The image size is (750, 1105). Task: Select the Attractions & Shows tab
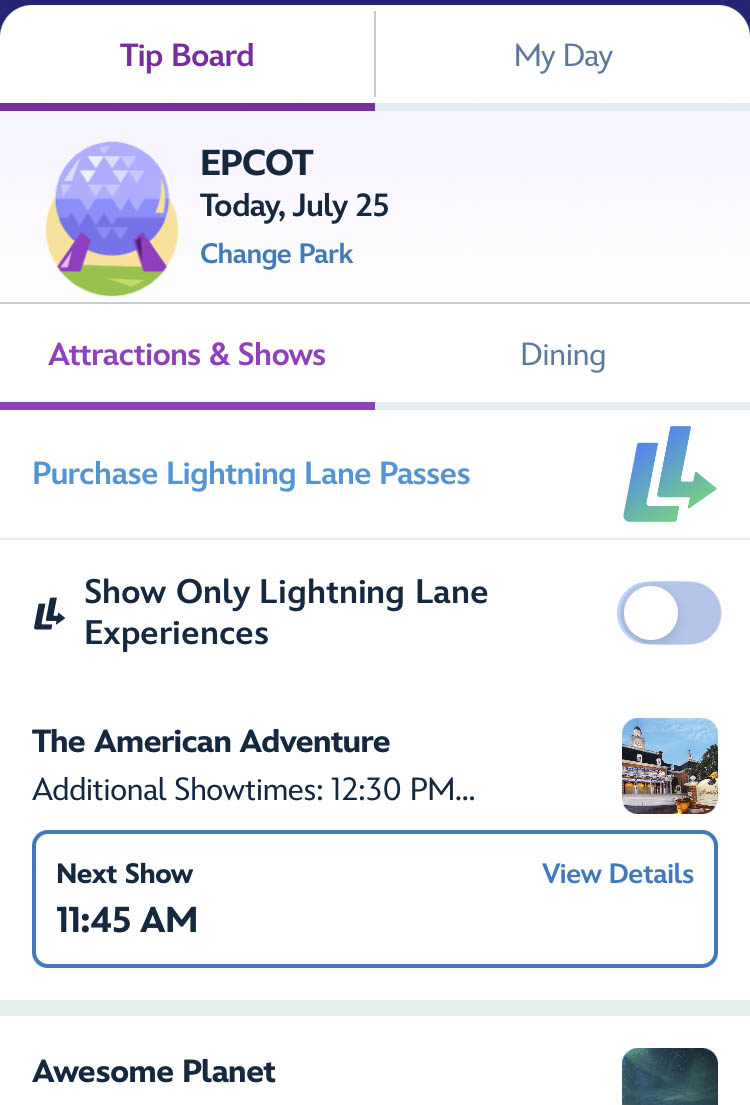[187, 355]
